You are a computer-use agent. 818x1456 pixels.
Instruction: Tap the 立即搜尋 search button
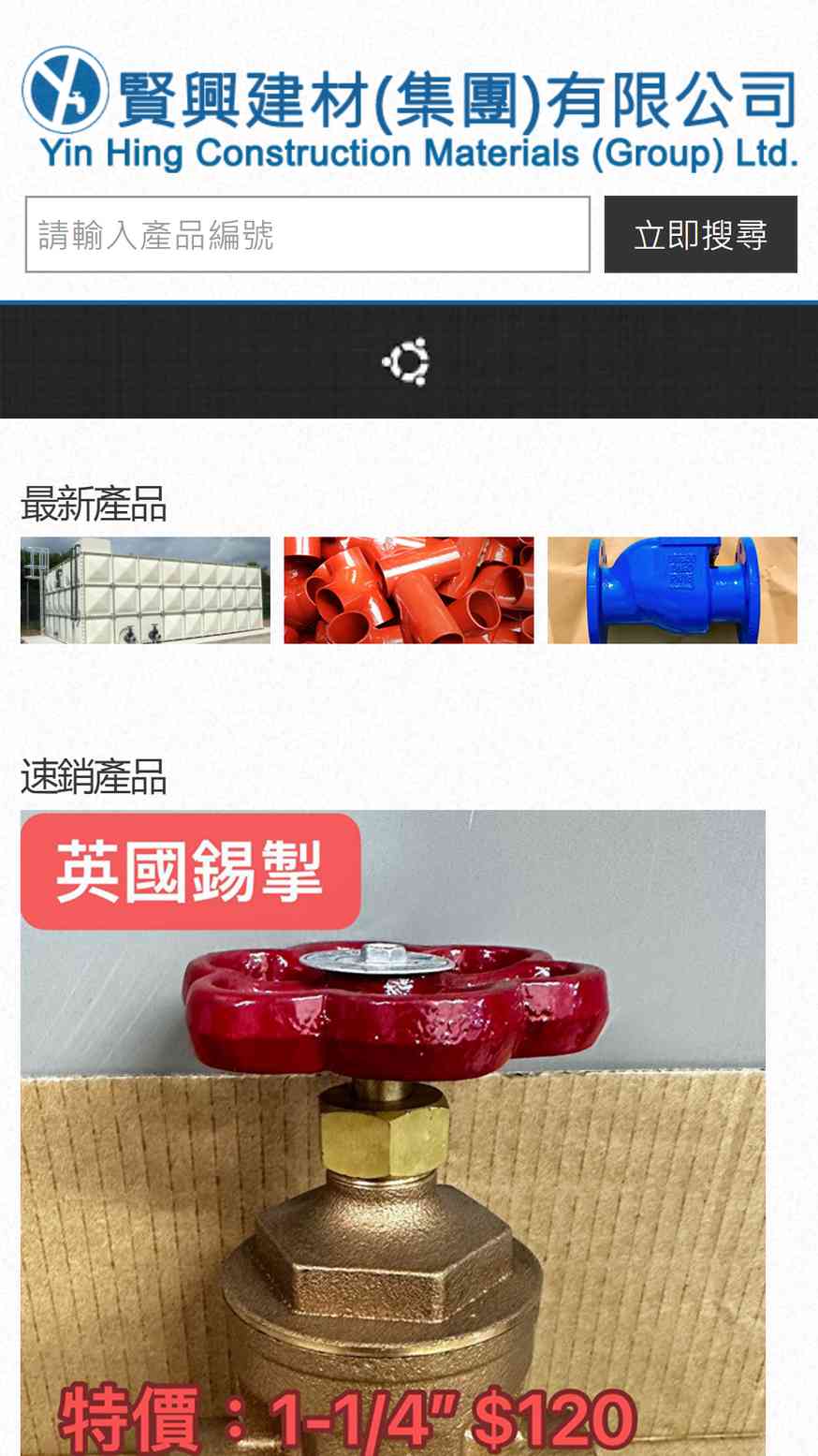[x=700, y=234]
